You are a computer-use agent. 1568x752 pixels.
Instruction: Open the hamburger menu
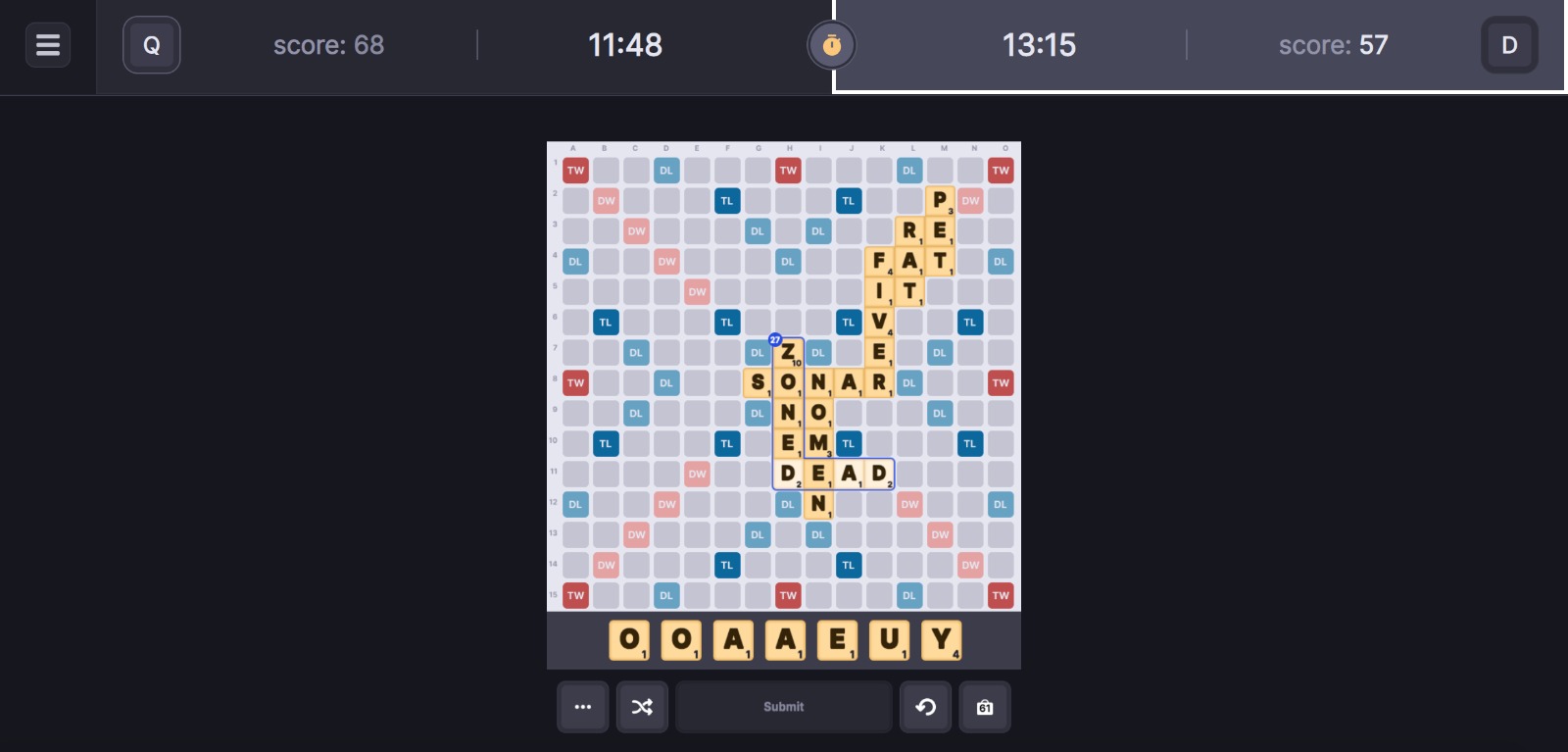48,45
